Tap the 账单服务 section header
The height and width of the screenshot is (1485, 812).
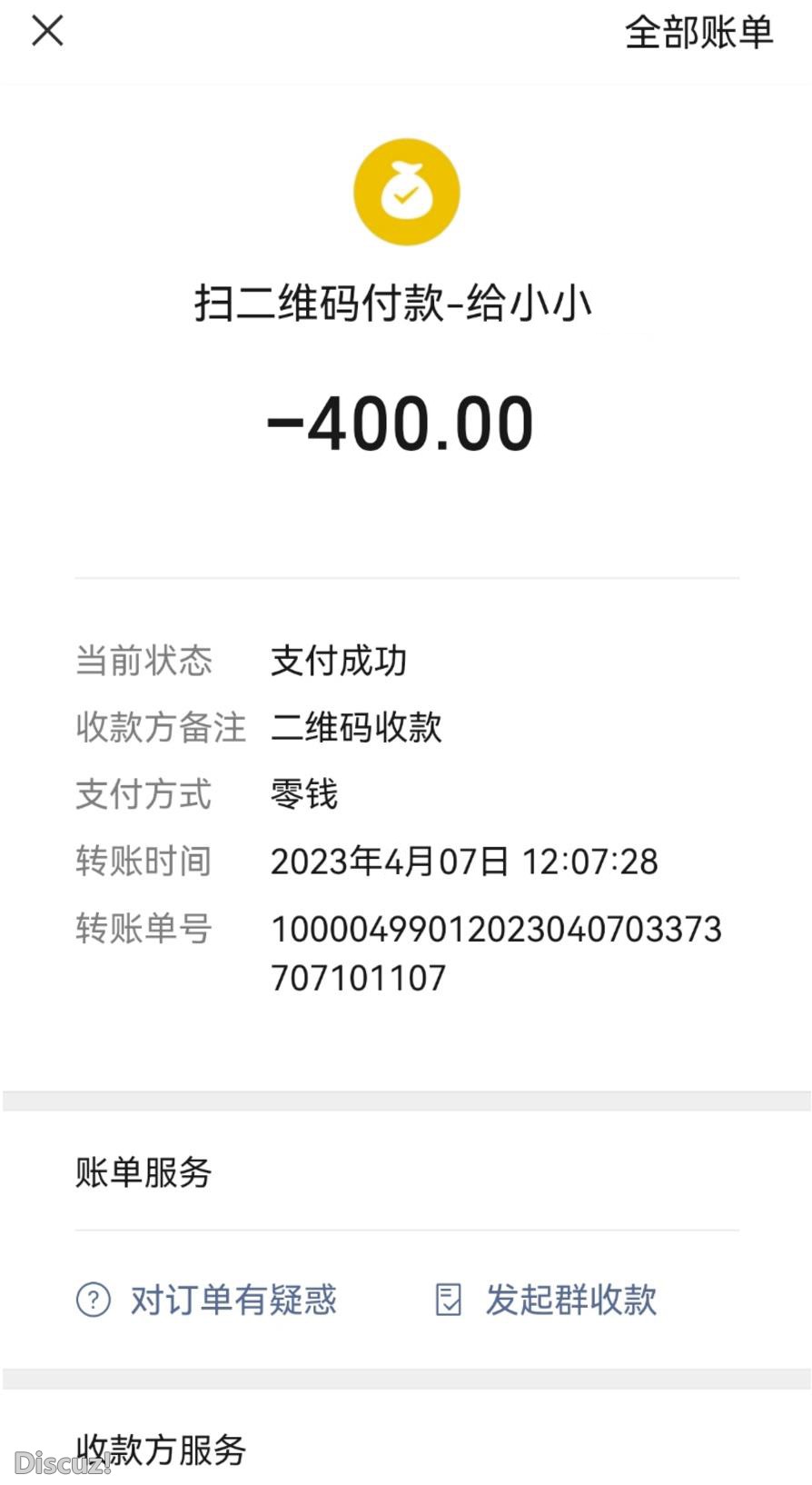coord(143,1173)
